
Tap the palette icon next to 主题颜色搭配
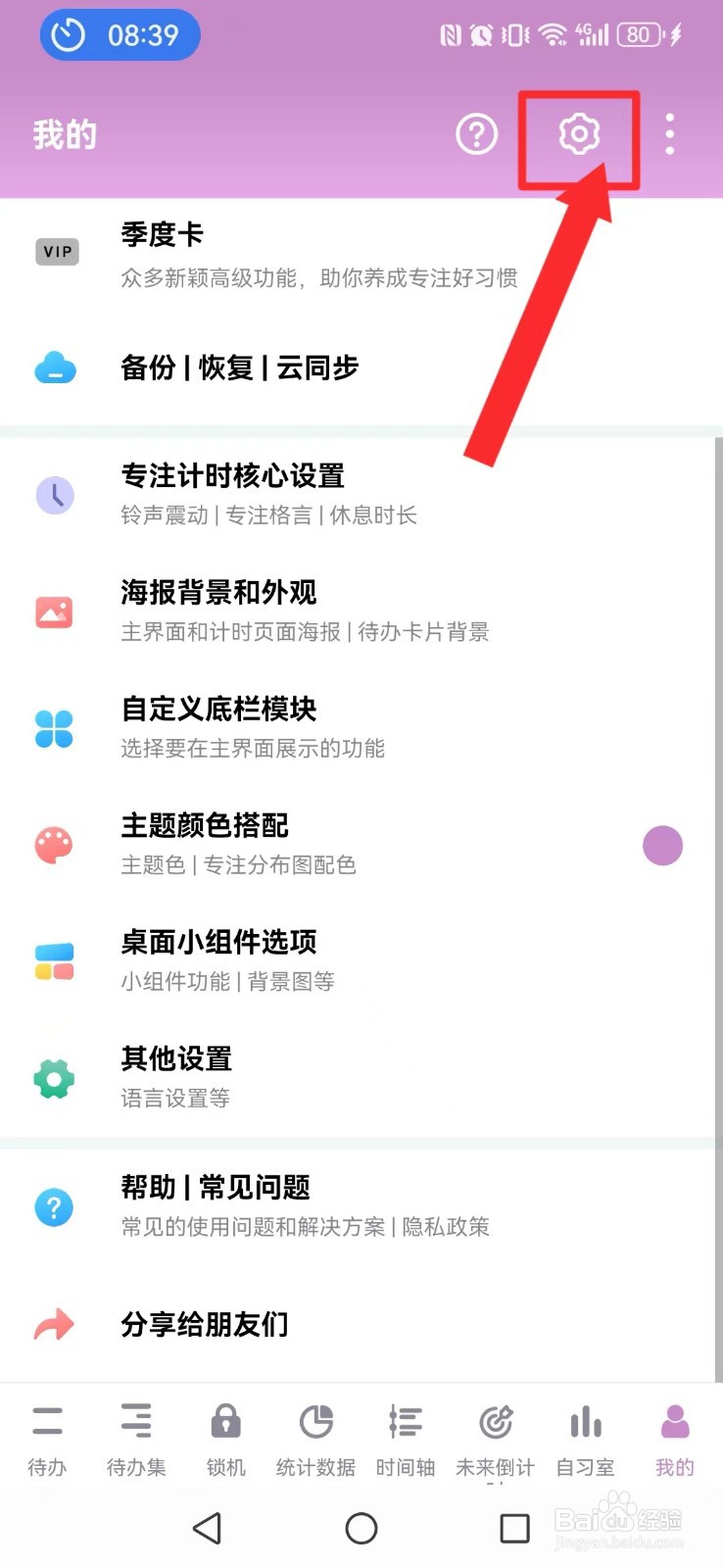pyautogui.click(x=54, y=845)
